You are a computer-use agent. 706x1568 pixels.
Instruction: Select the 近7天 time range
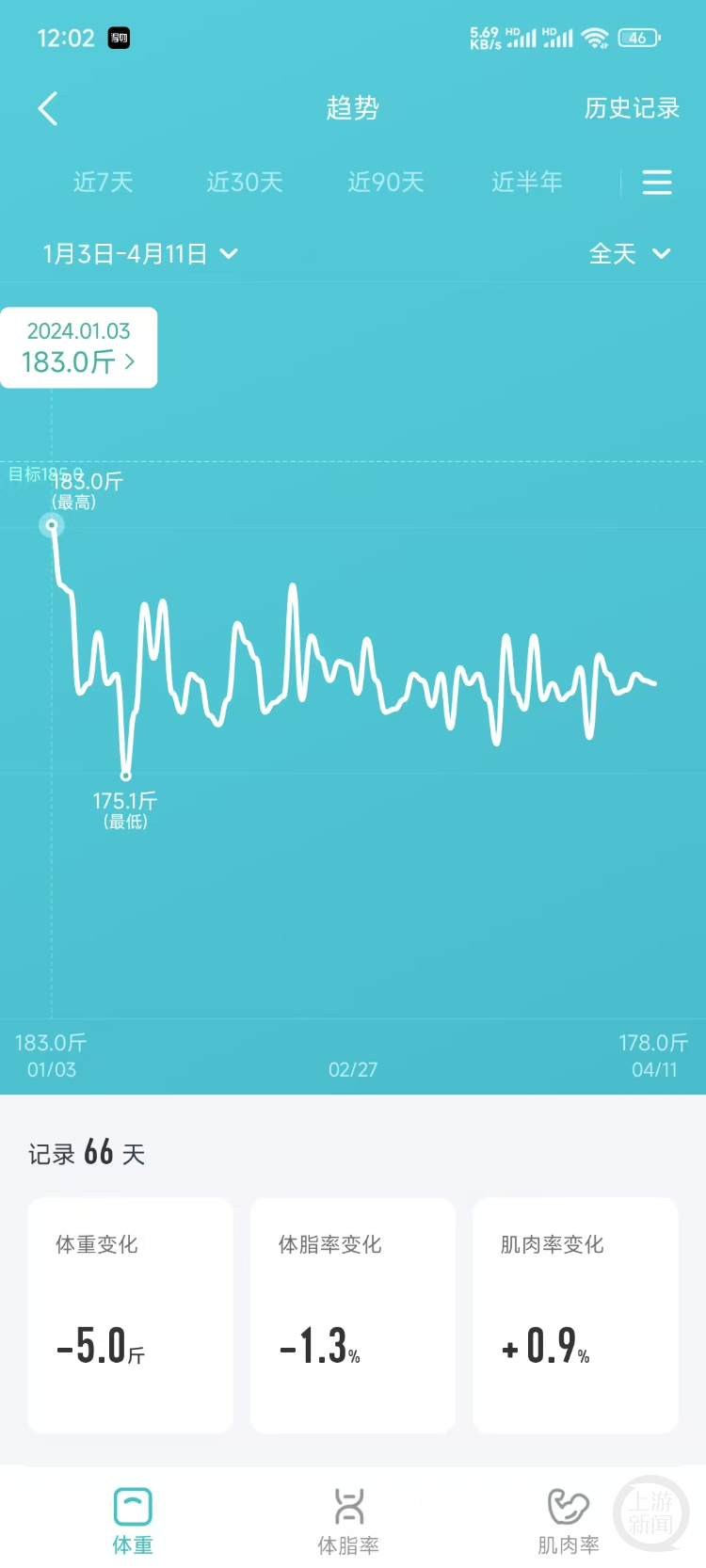104,182
